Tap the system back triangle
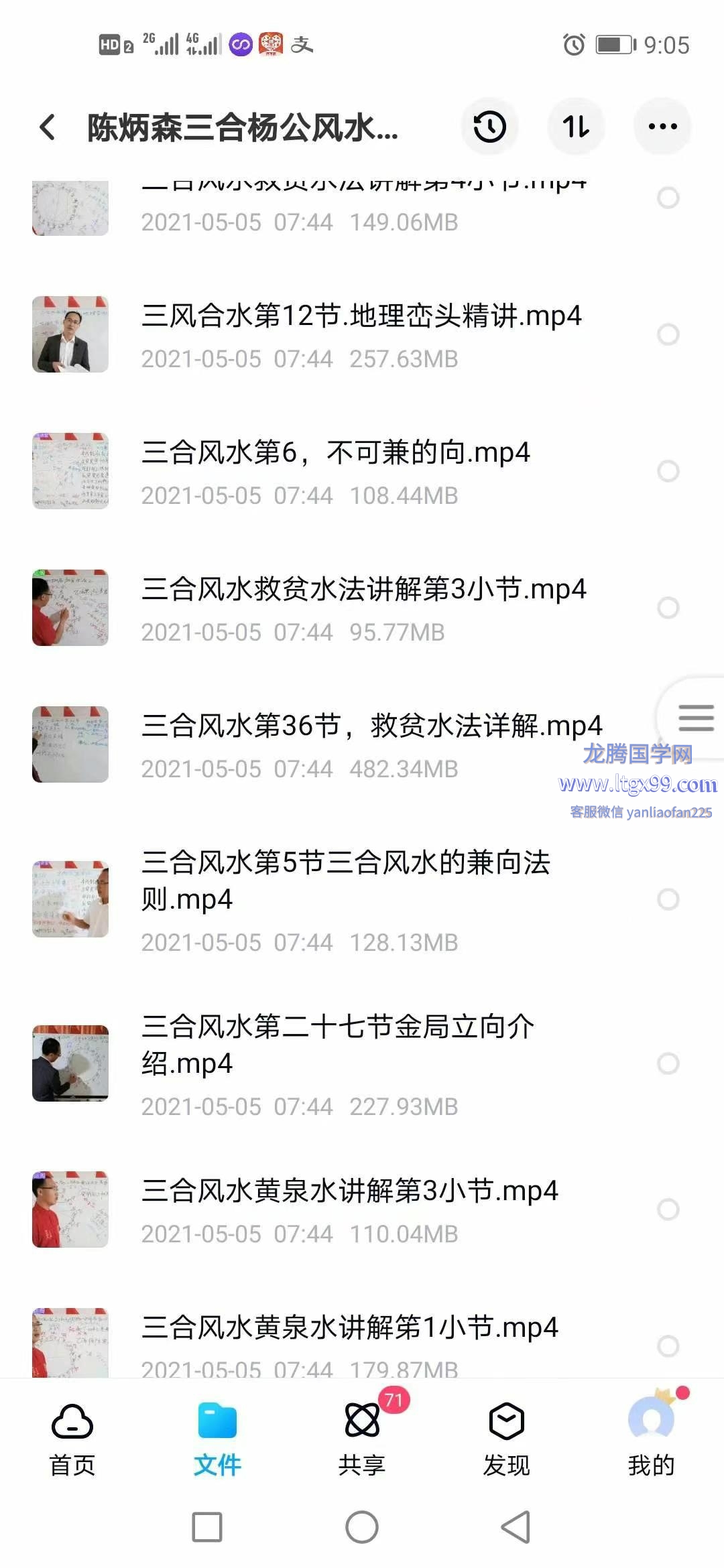This screenshot has height=1568, width=724. (516, 1527)
